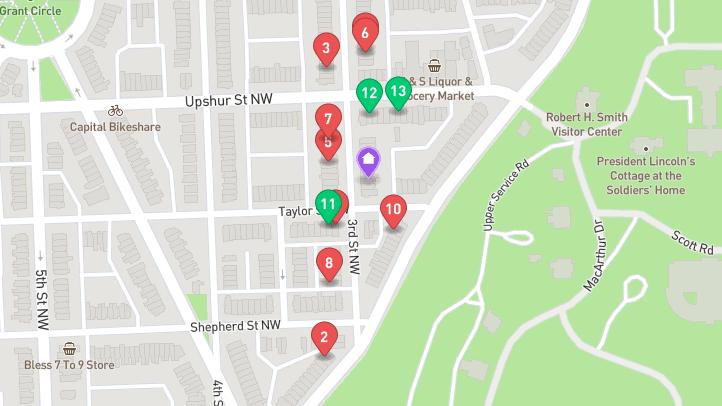Tap red marker number 7
Viewport: 722px width, 406px height.
pyautogui.click(x=328, y=118)
